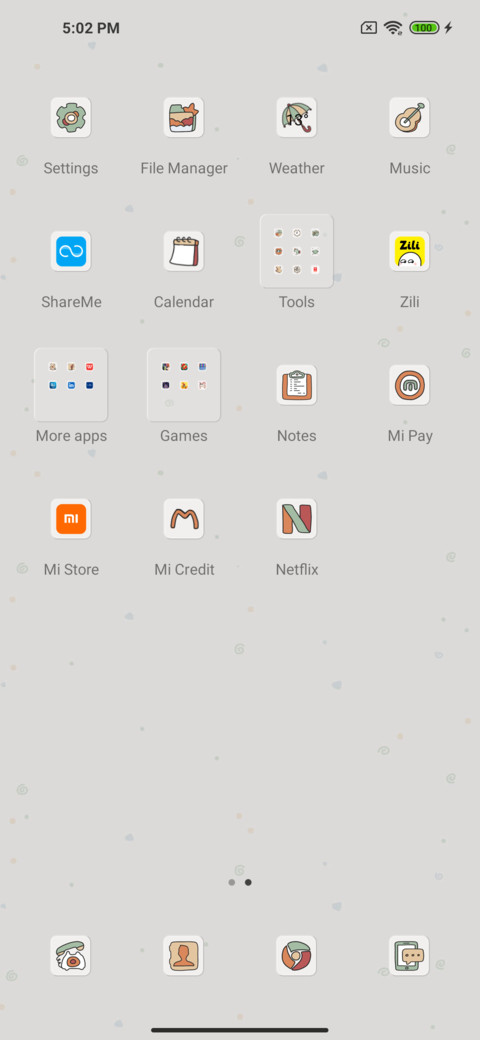Launch ShareMe
Screen dimensions: 480x1040
tap(71, 251)
